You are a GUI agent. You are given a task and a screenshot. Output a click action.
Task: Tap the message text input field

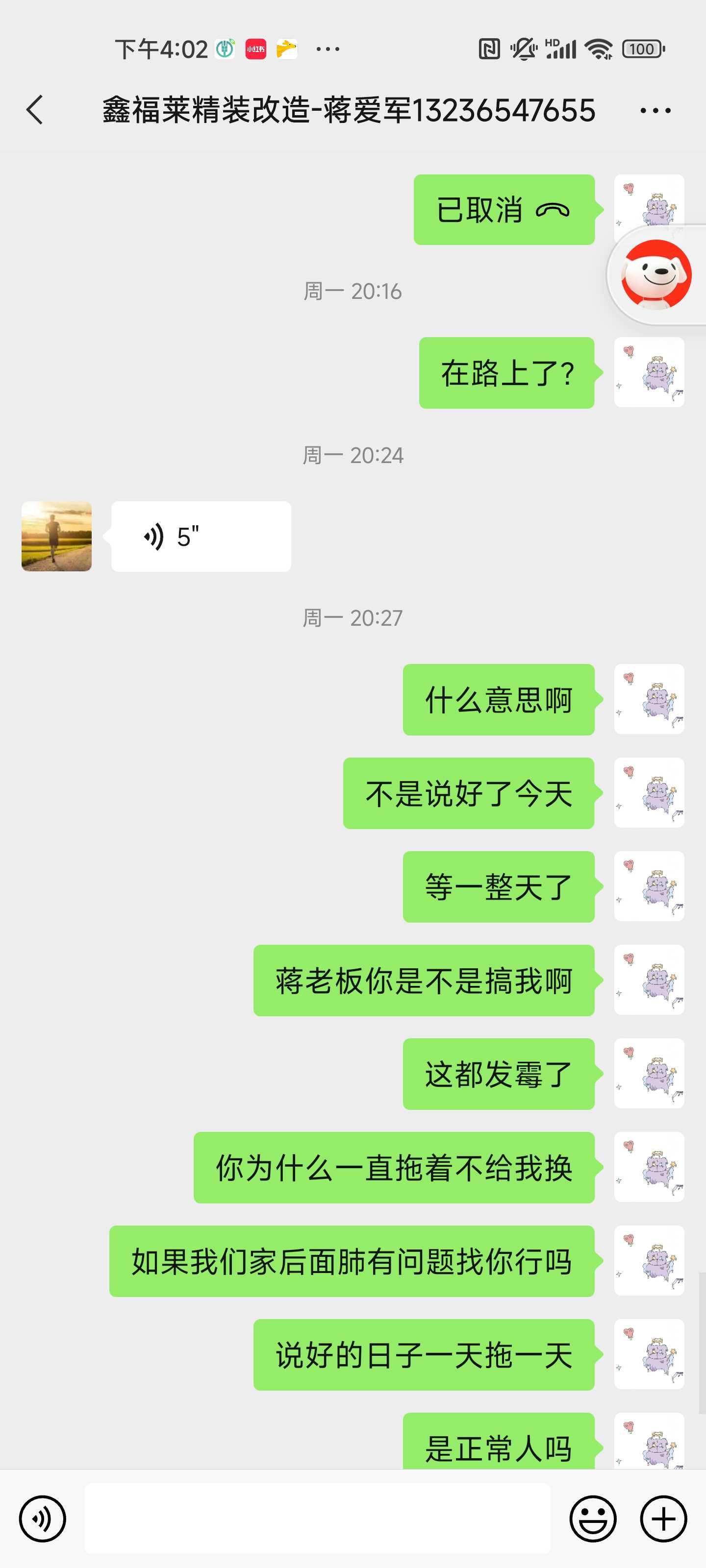(317, 1518)
